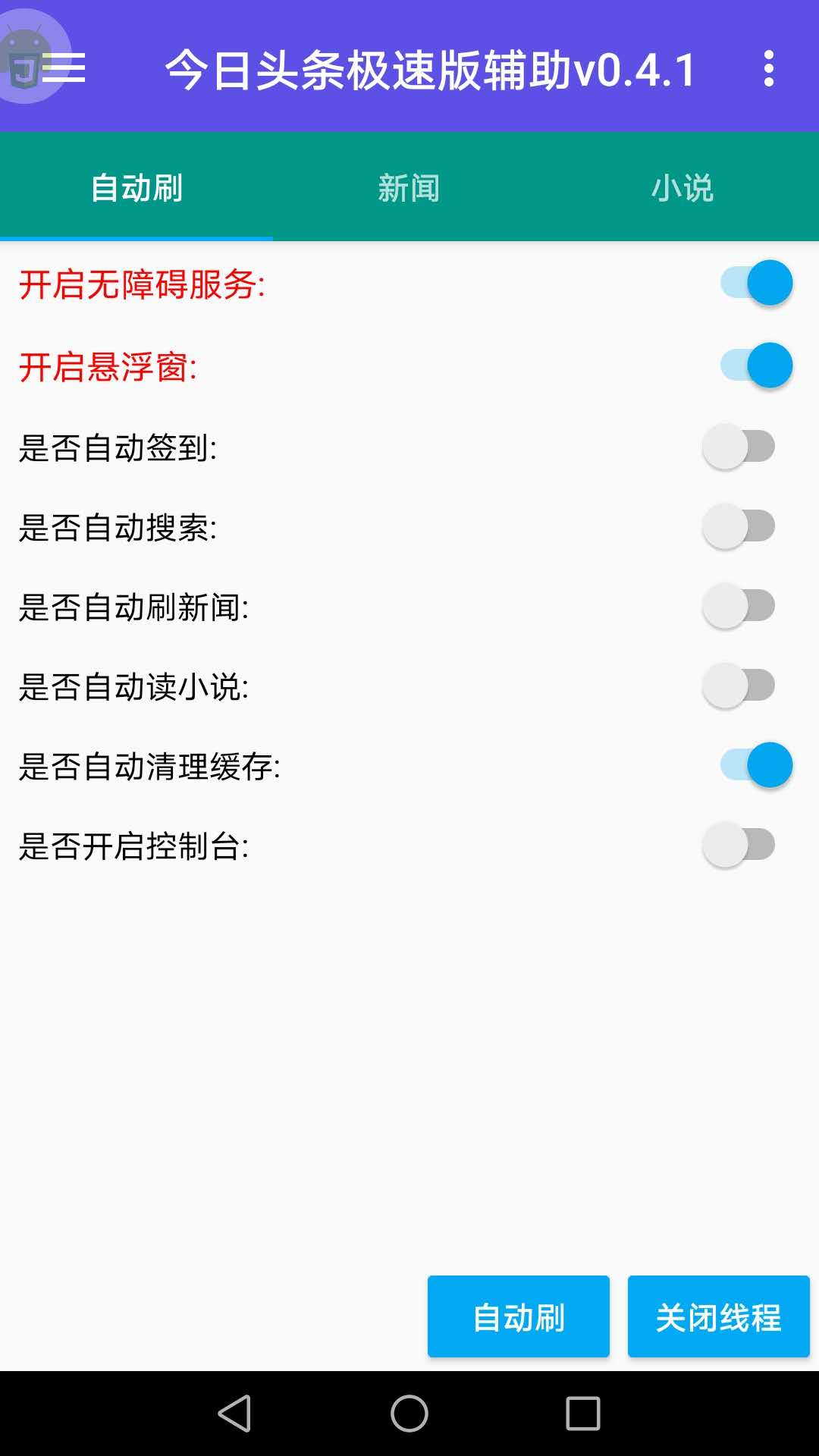The width and height of the screenshot is (819, 1456).
Task: Disable the 开启无障碍服务 switch
Action: click(x=756, y=283)
